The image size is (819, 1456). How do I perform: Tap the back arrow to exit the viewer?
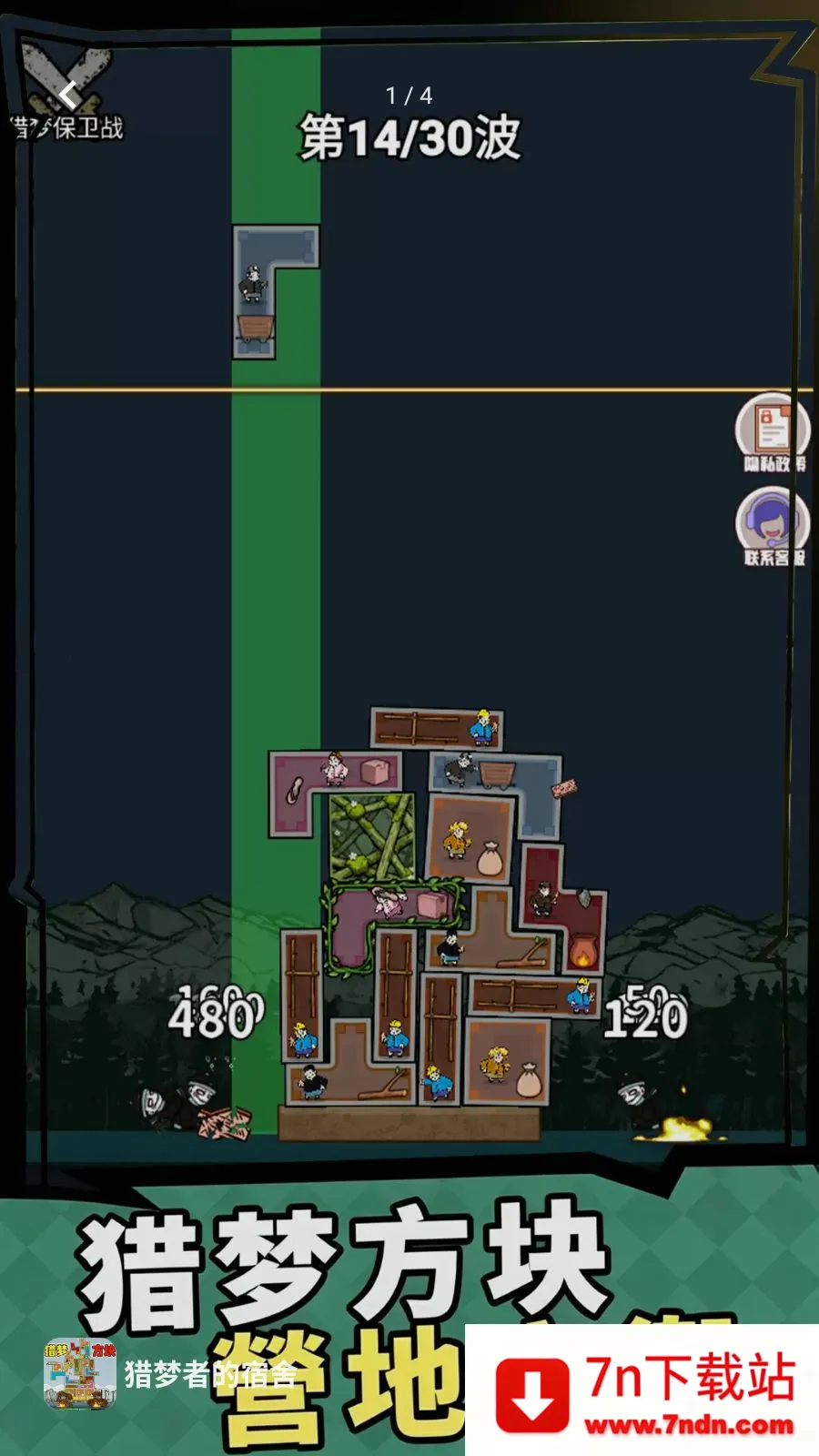[x=68, y=94]
